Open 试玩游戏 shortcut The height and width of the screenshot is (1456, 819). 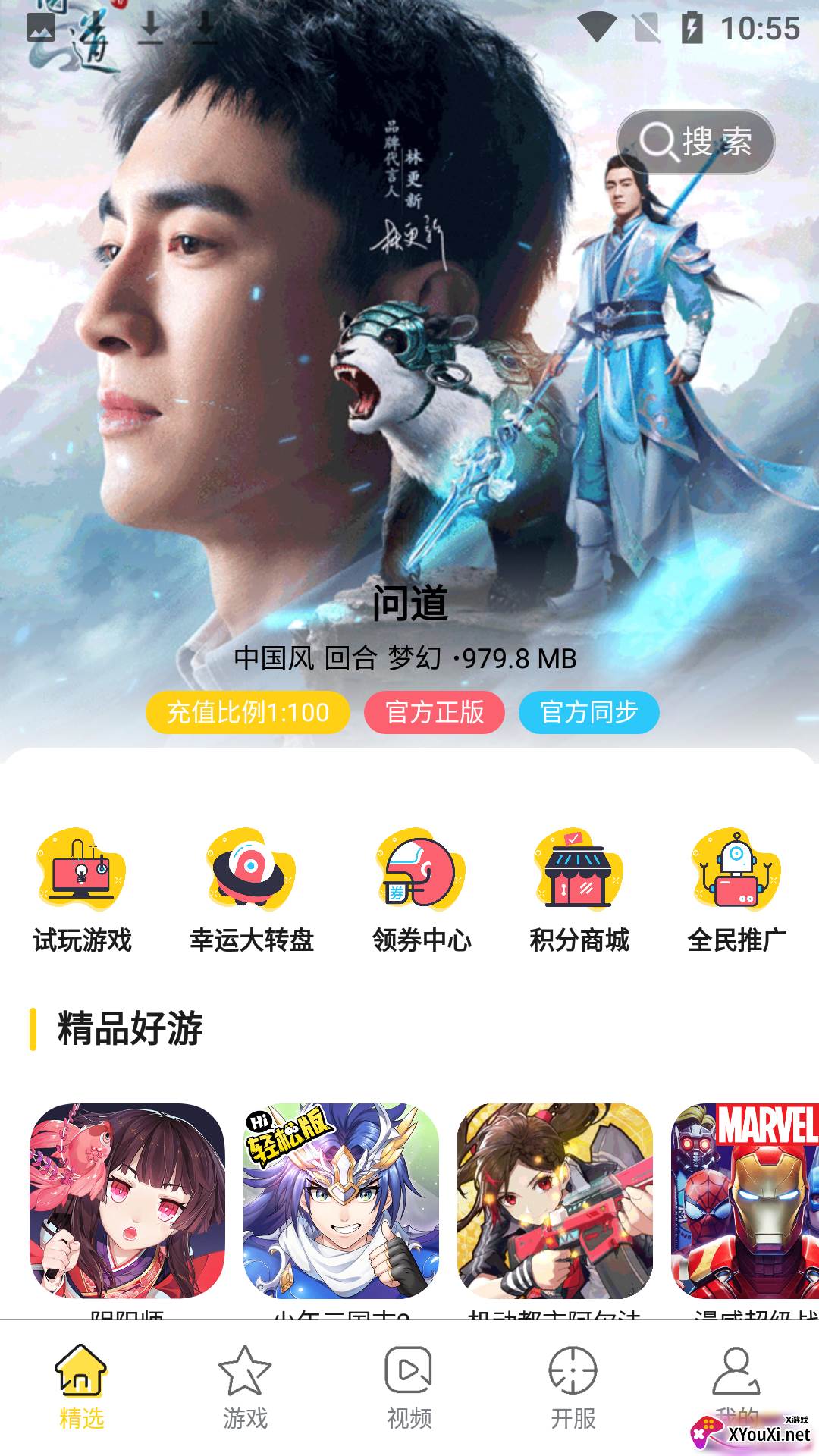tap(82, 891)
